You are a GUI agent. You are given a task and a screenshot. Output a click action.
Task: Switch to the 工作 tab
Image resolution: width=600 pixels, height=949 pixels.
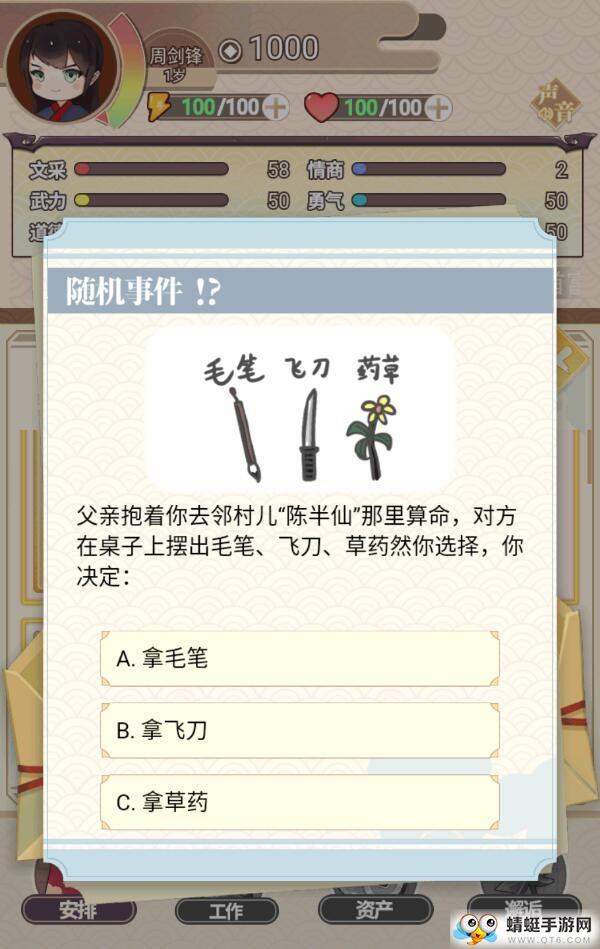pos(226,910)
